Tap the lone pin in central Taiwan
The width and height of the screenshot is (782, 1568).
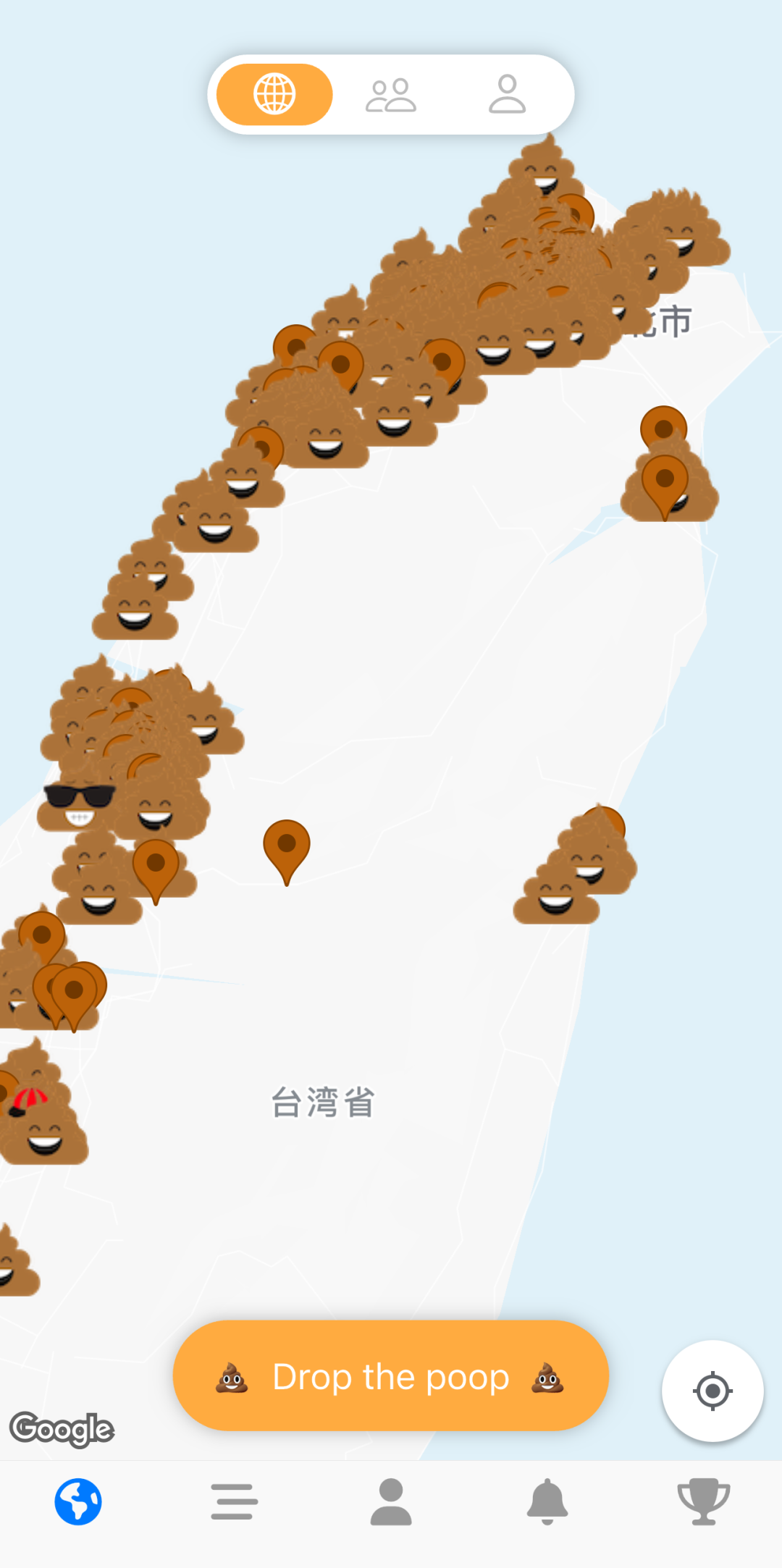(x=287, y=851)
